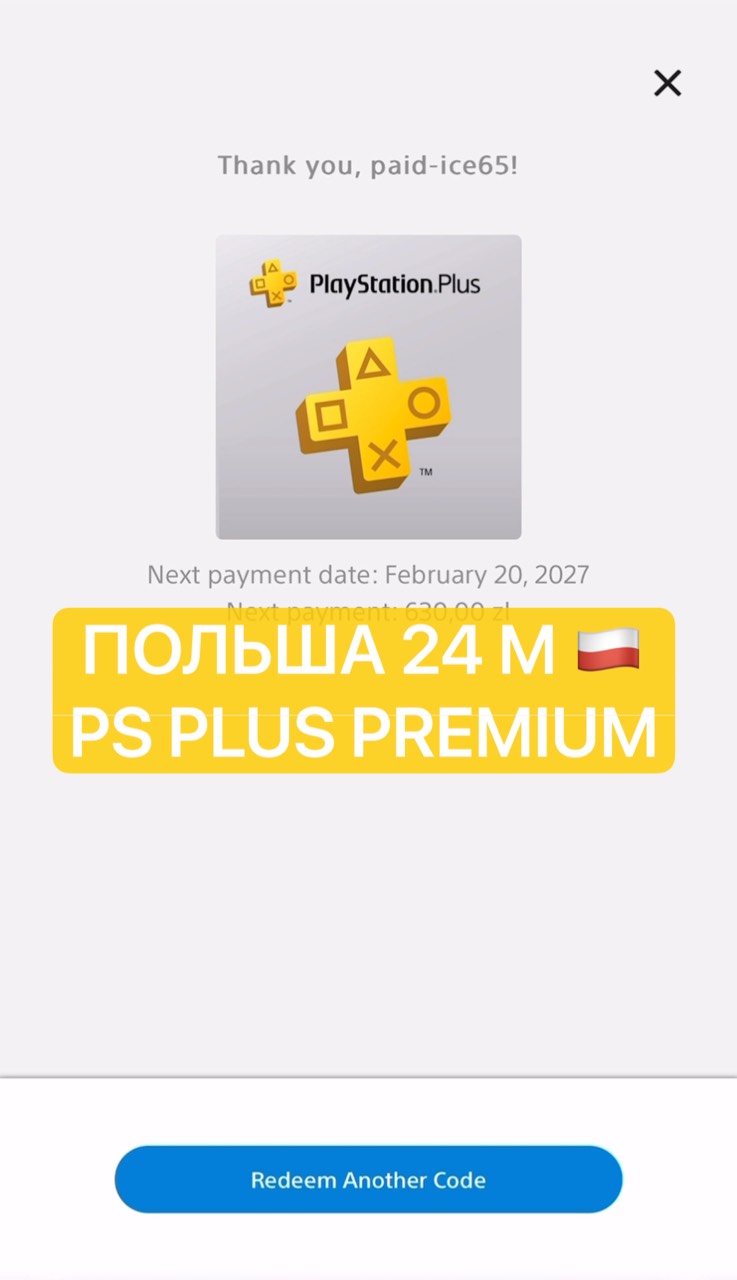
Task: Close the redemption confirmation screen
Action: [x=667, y=83]
